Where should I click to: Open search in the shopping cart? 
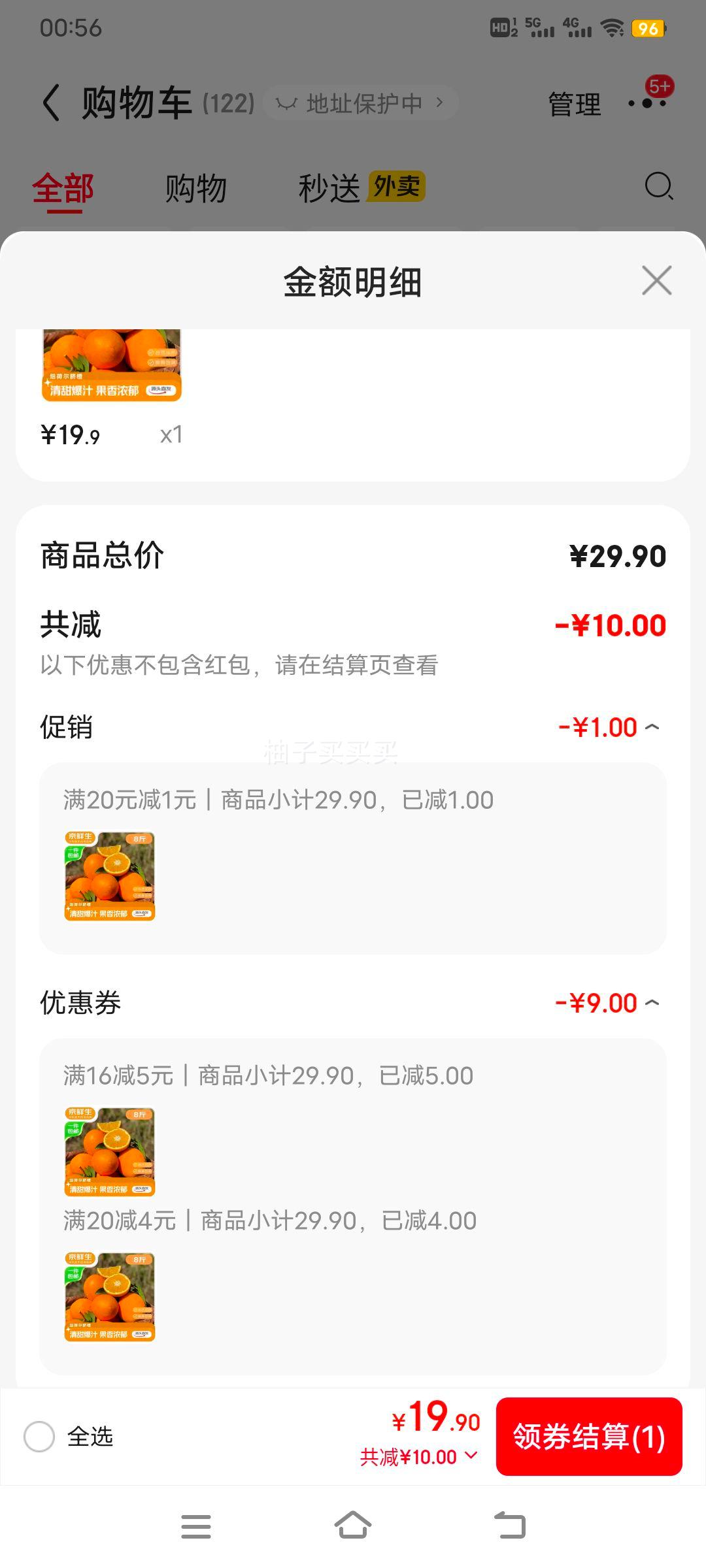coord(660,189)
